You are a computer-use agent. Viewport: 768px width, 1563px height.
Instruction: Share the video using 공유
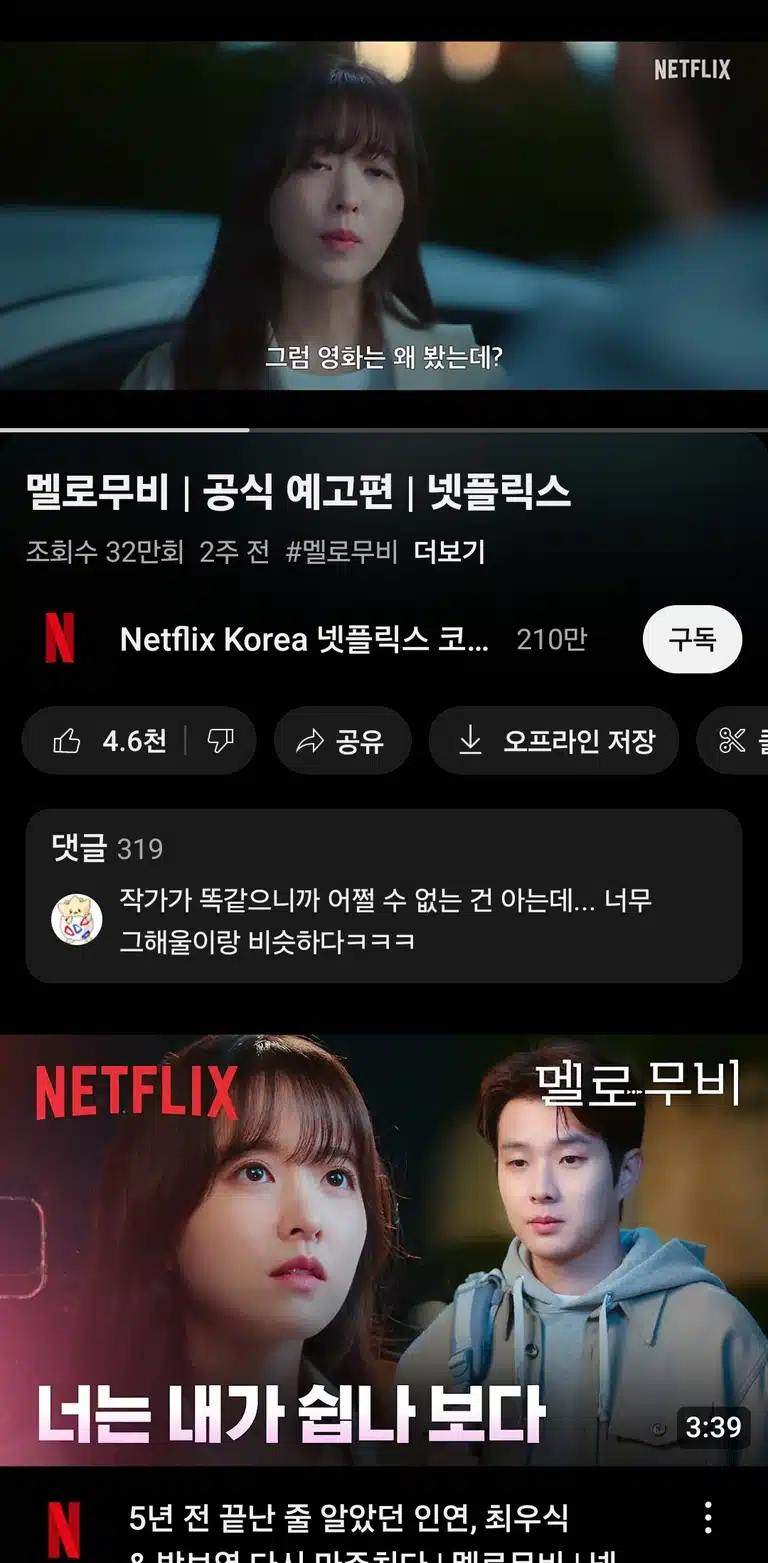(342, 741)
